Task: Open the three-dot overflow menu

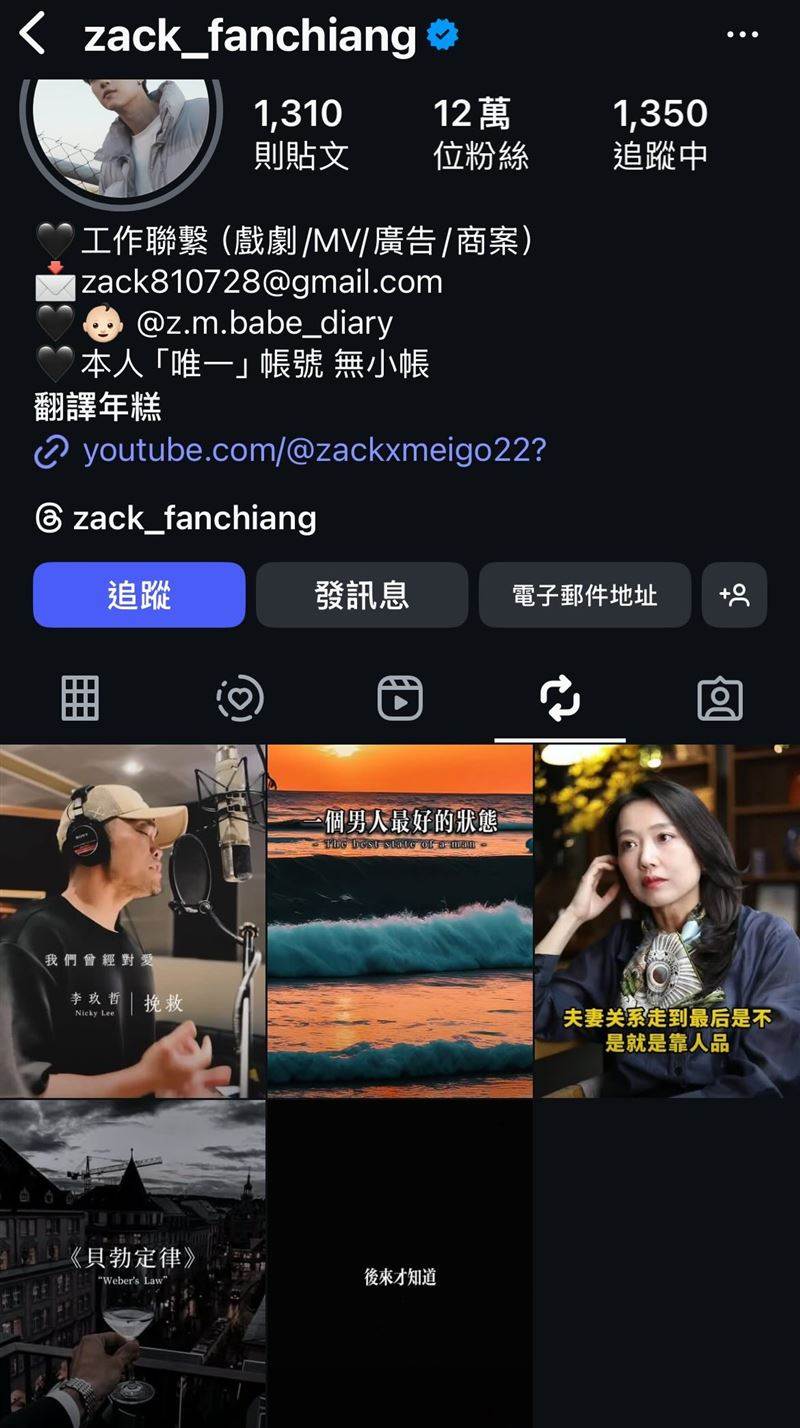Action: coord(742,35)
